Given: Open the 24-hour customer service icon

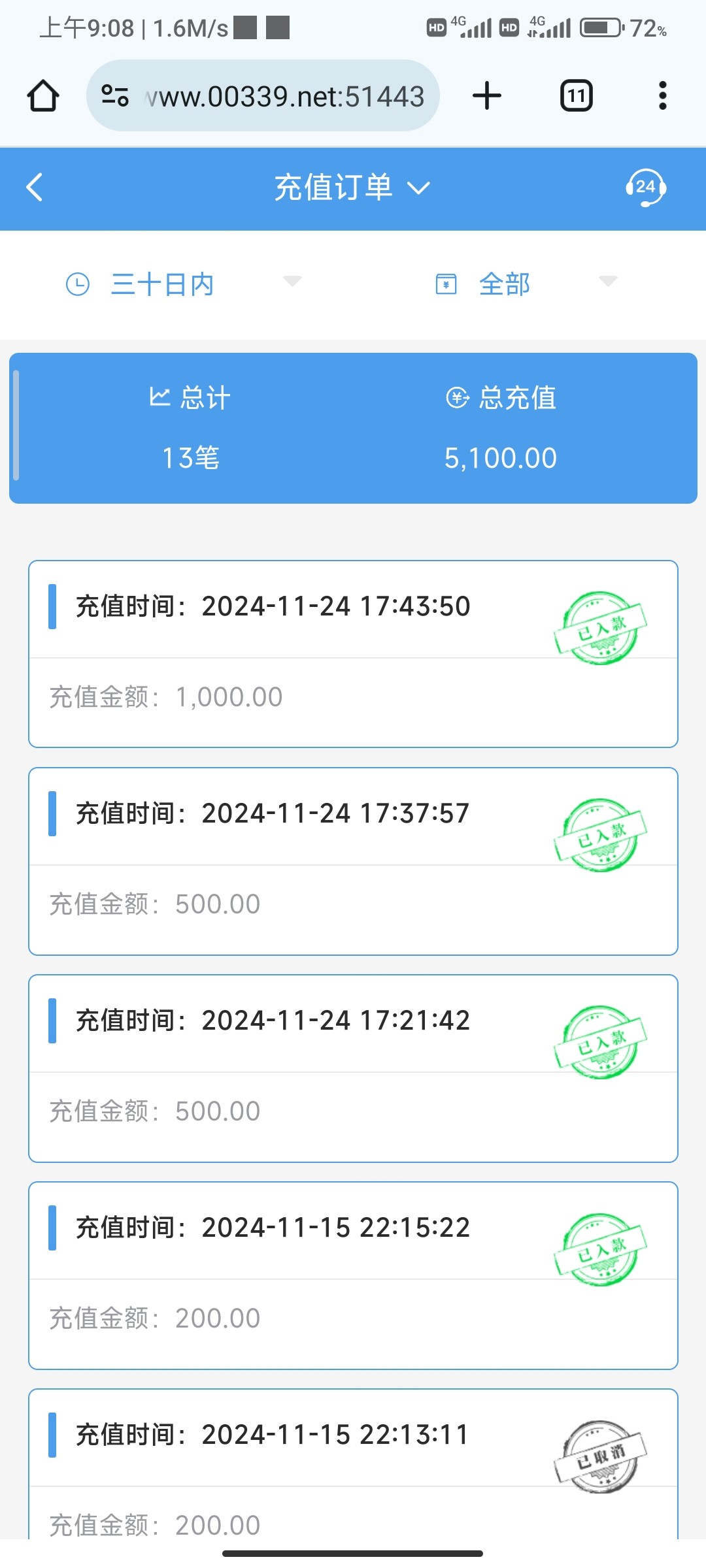Looking at the screenshot, I should click(x=645, y=188).
